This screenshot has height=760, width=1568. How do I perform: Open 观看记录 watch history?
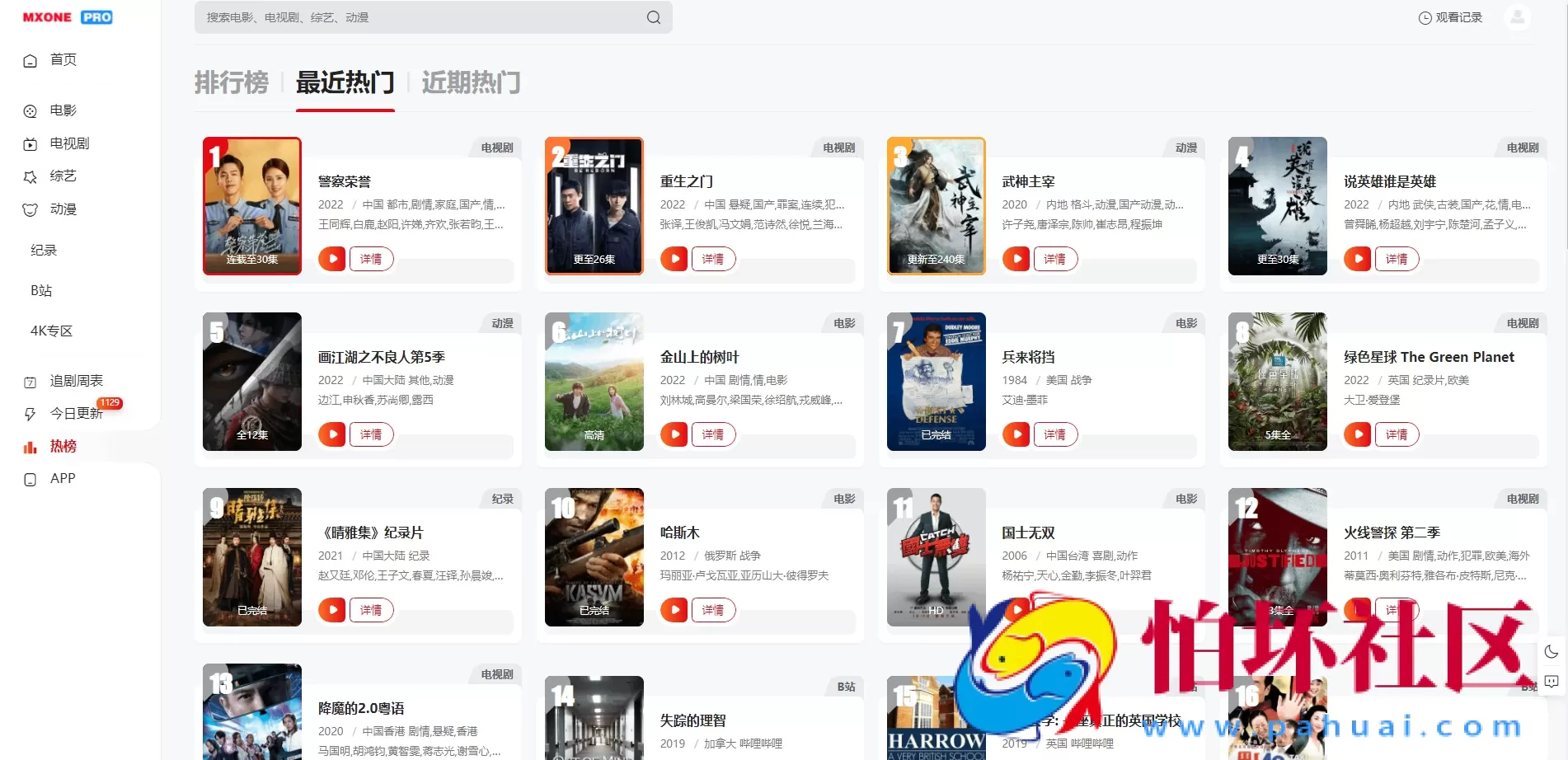1450,17
